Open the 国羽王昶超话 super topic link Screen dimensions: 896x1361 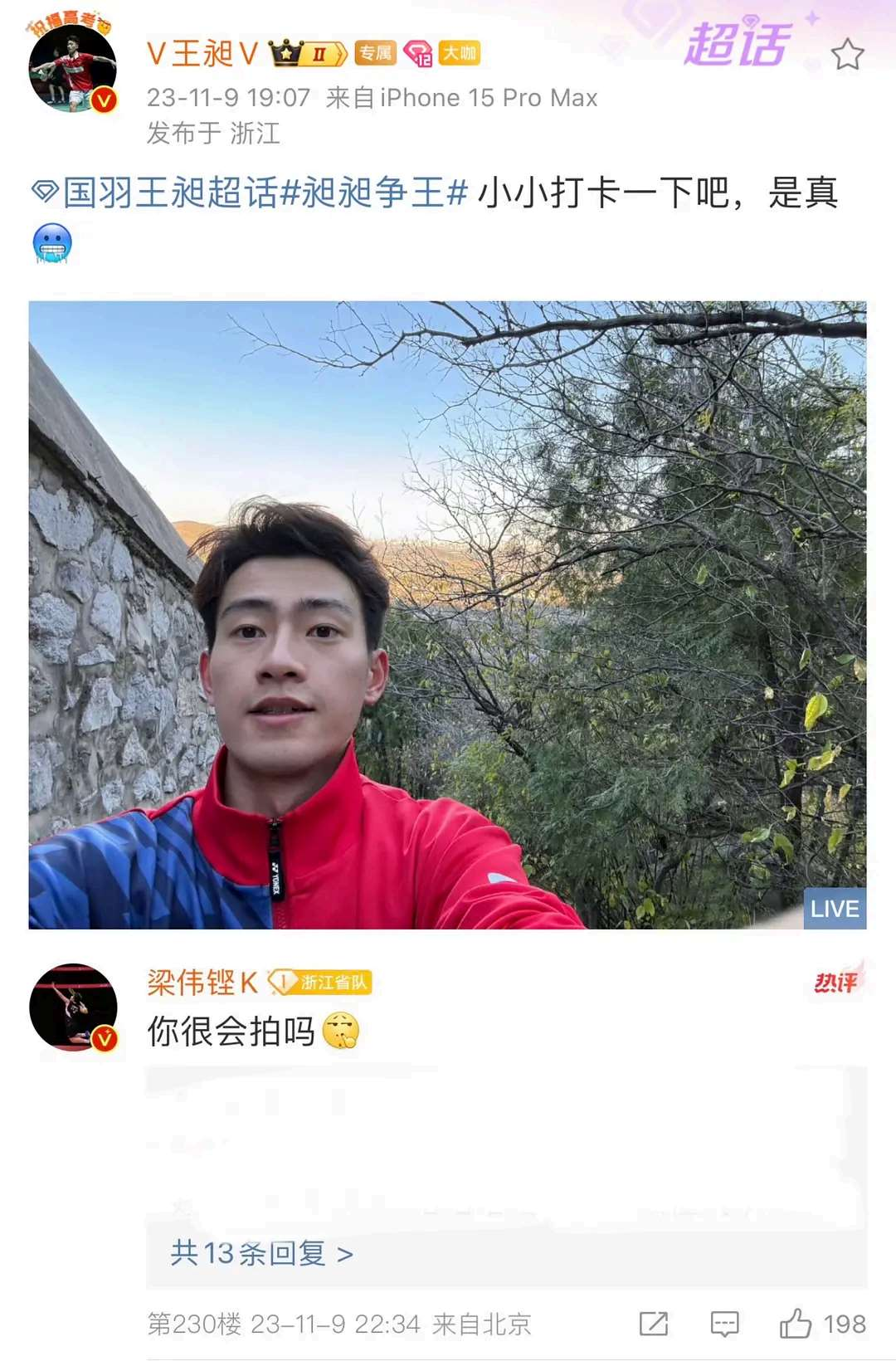(x=169, y=193)
